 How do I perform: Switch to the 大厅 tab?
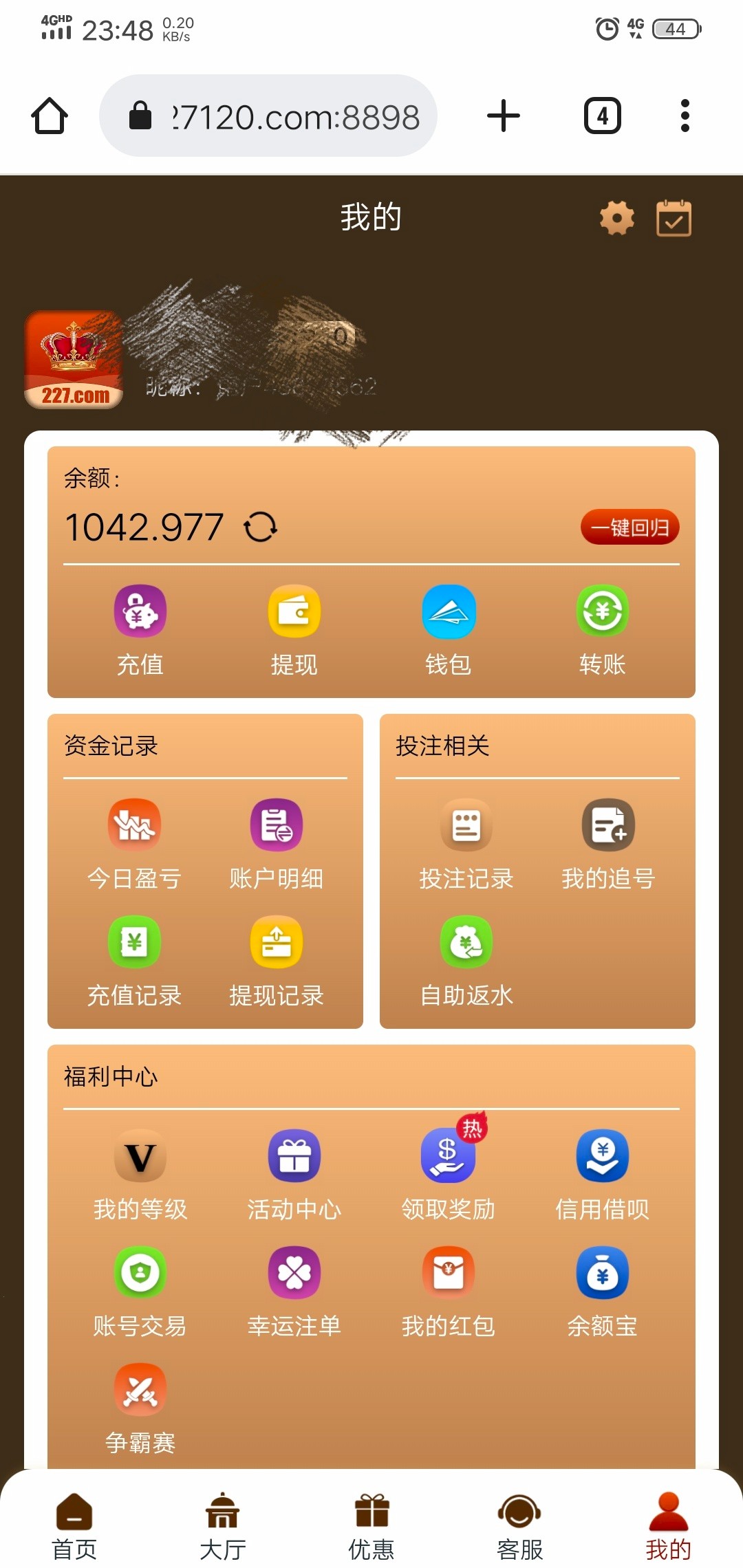tap(223, 1527)
